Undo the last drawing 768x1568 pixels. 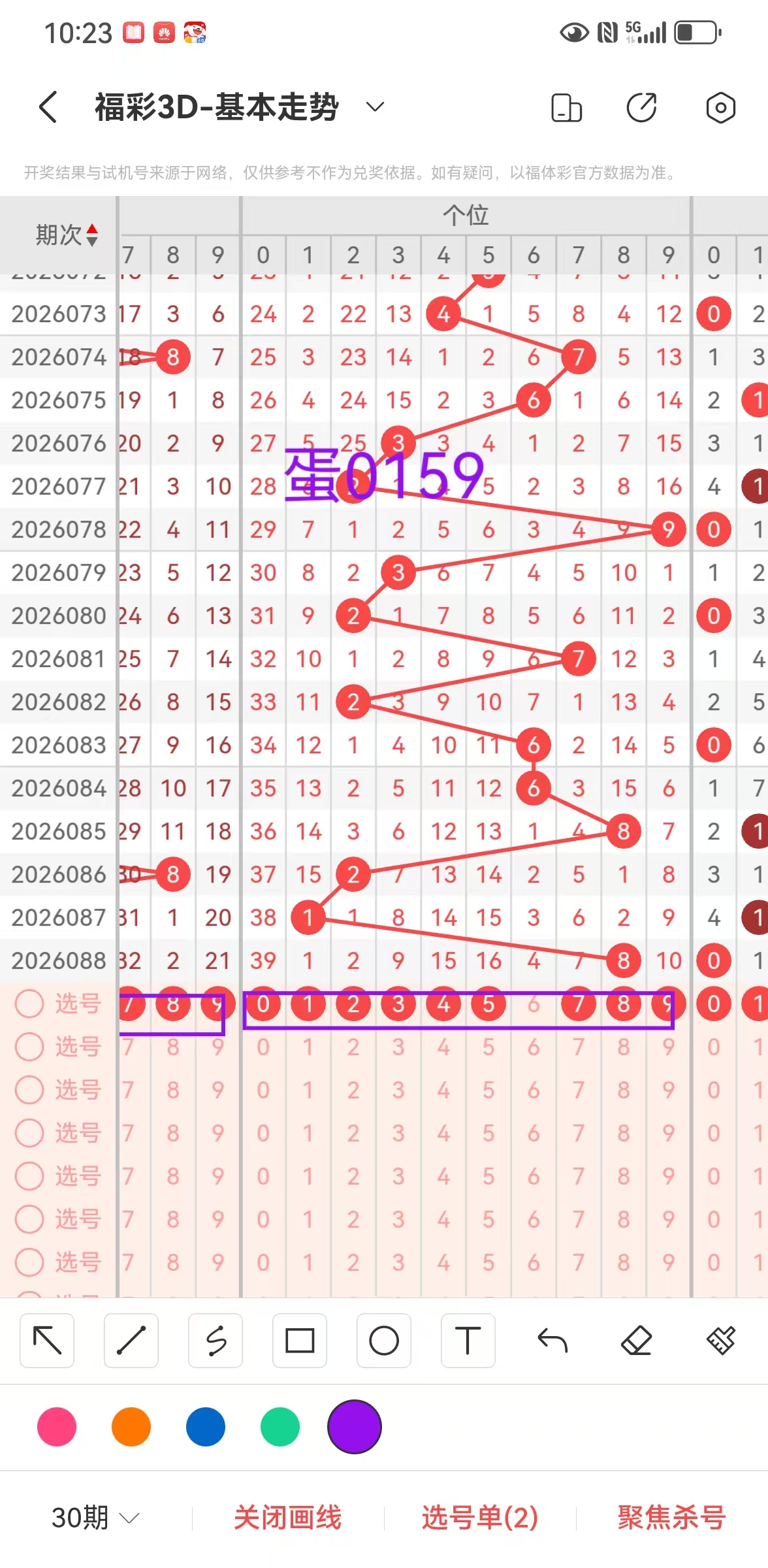552,1341
